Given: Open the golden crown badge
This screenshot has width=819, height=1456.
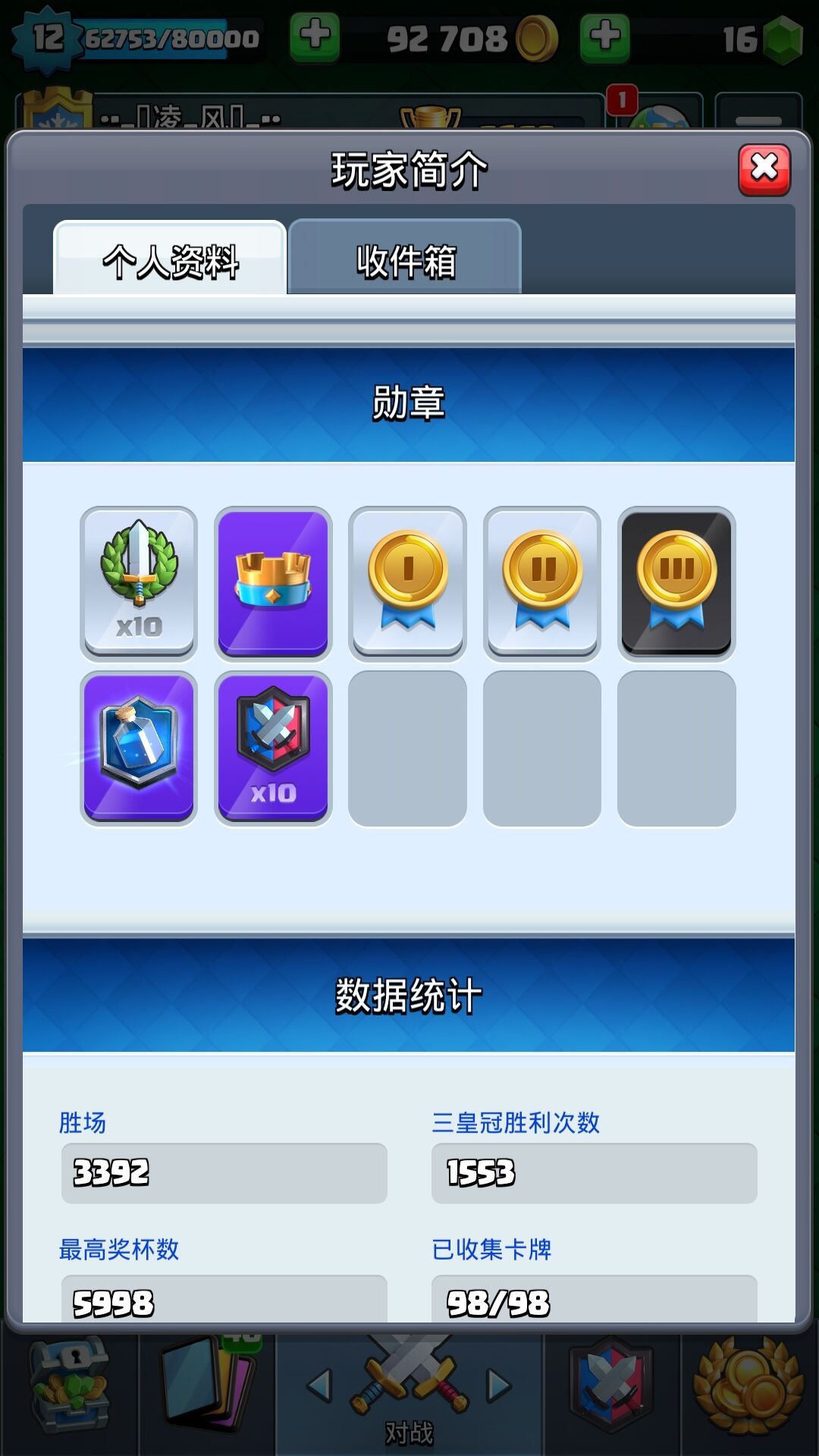Looking at the screenshot, I should [x=273, y=583].
